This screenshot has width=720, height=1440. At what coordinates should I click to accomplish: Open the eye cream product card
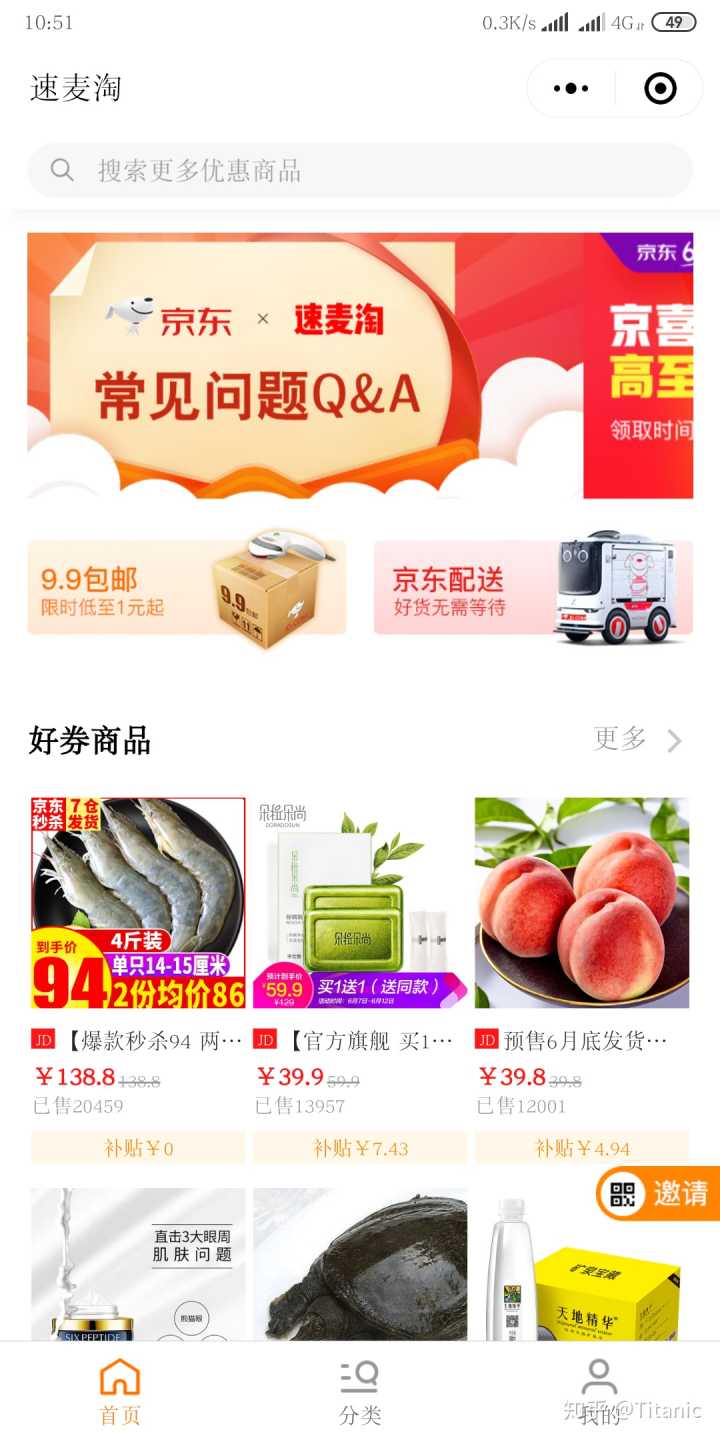pos(138,1265)
